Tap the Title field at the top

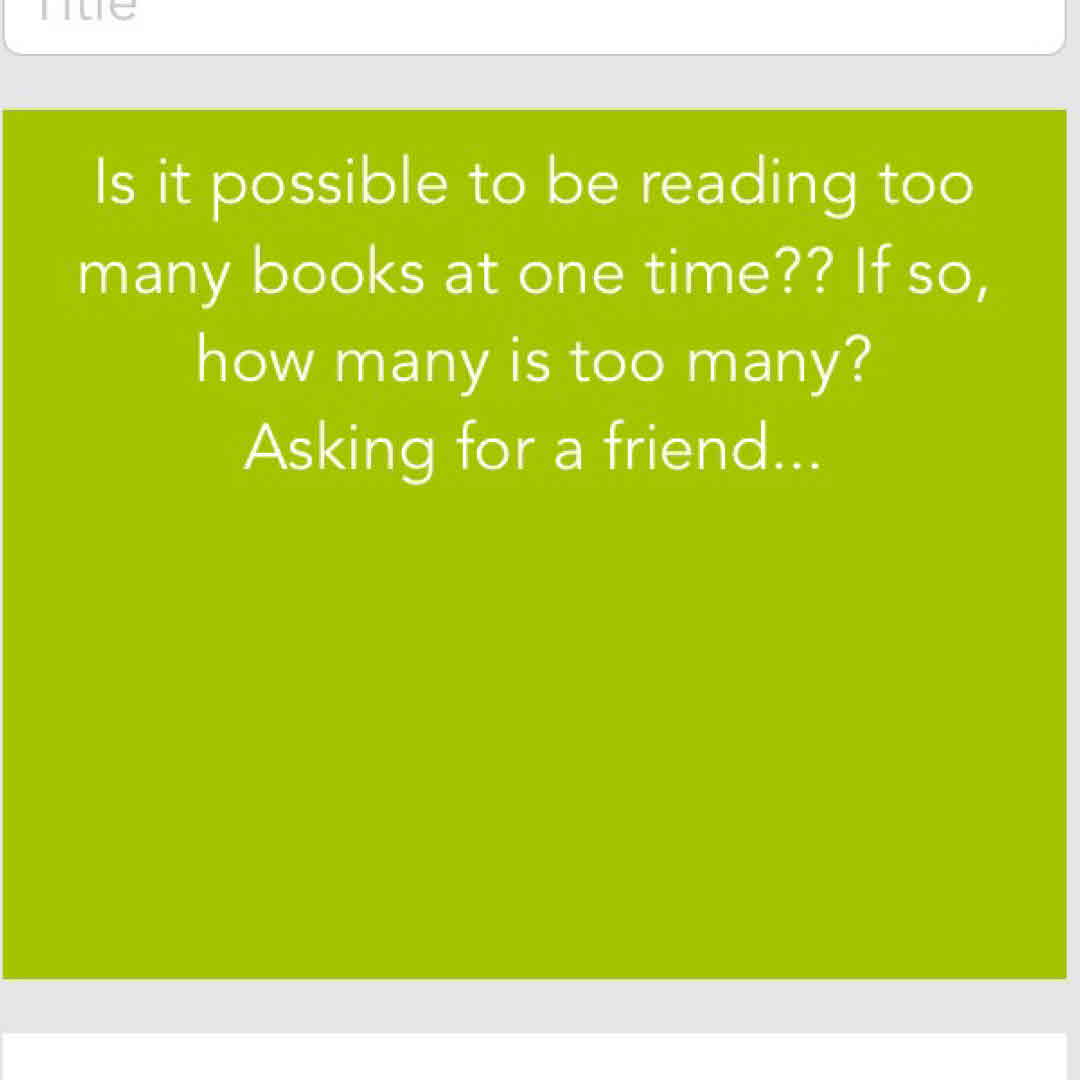[x=534, y=22]
